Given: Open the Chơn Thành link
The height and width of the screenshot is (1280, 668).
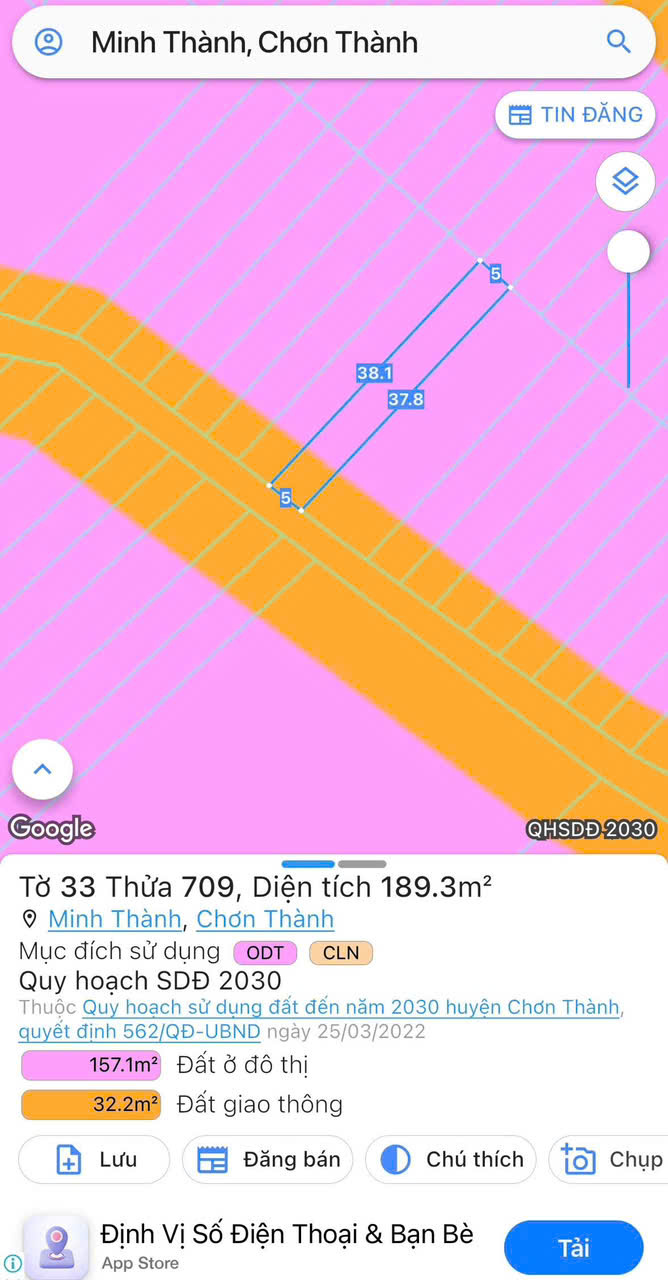Looking at the screenshot, I should 265,919.
